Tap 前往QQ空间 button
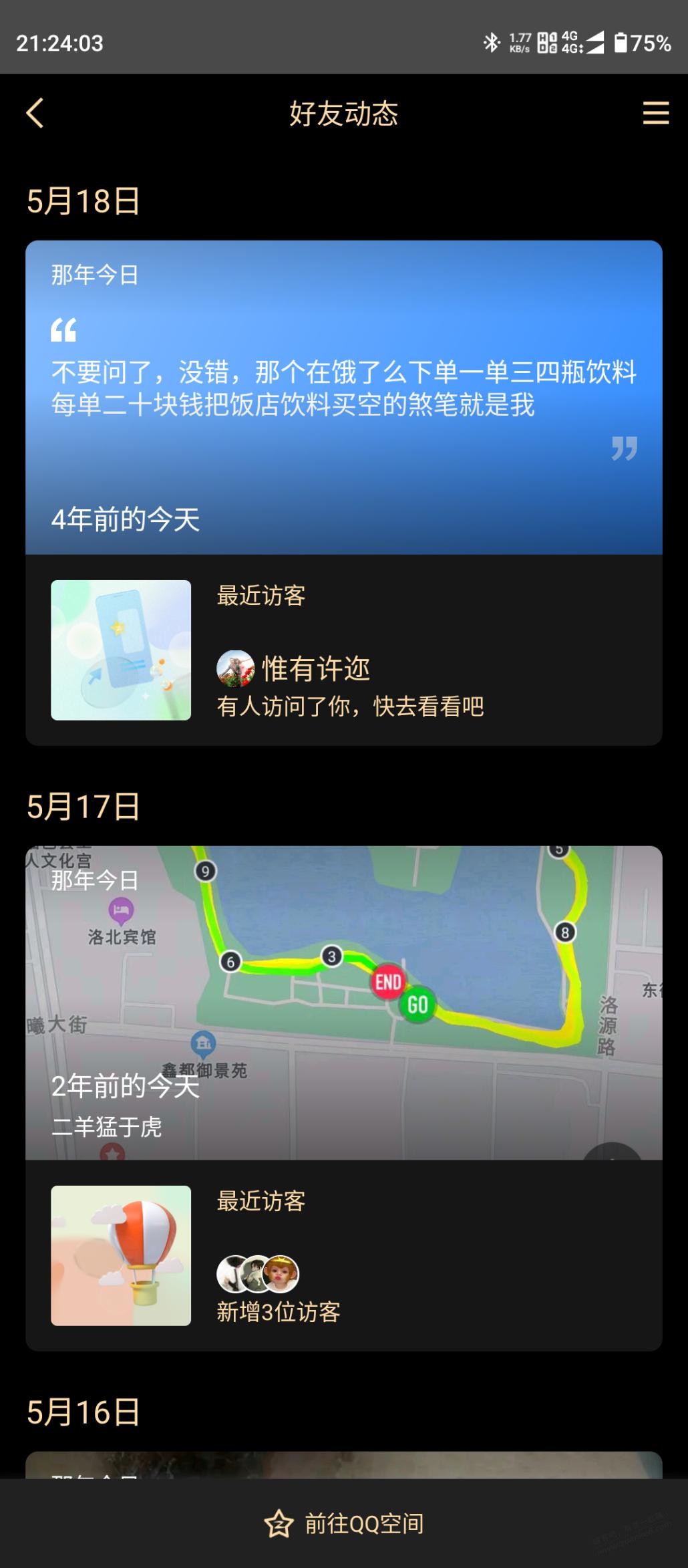Viewport: 688px width, 1568px height. (345, 1523)
